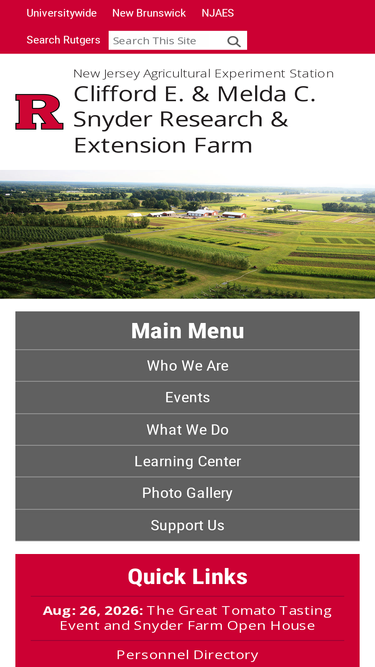Open the Personnel Directory quick link
Image resolution: width=375 pixels, height=667 pixels.
(x=188, y=655)
